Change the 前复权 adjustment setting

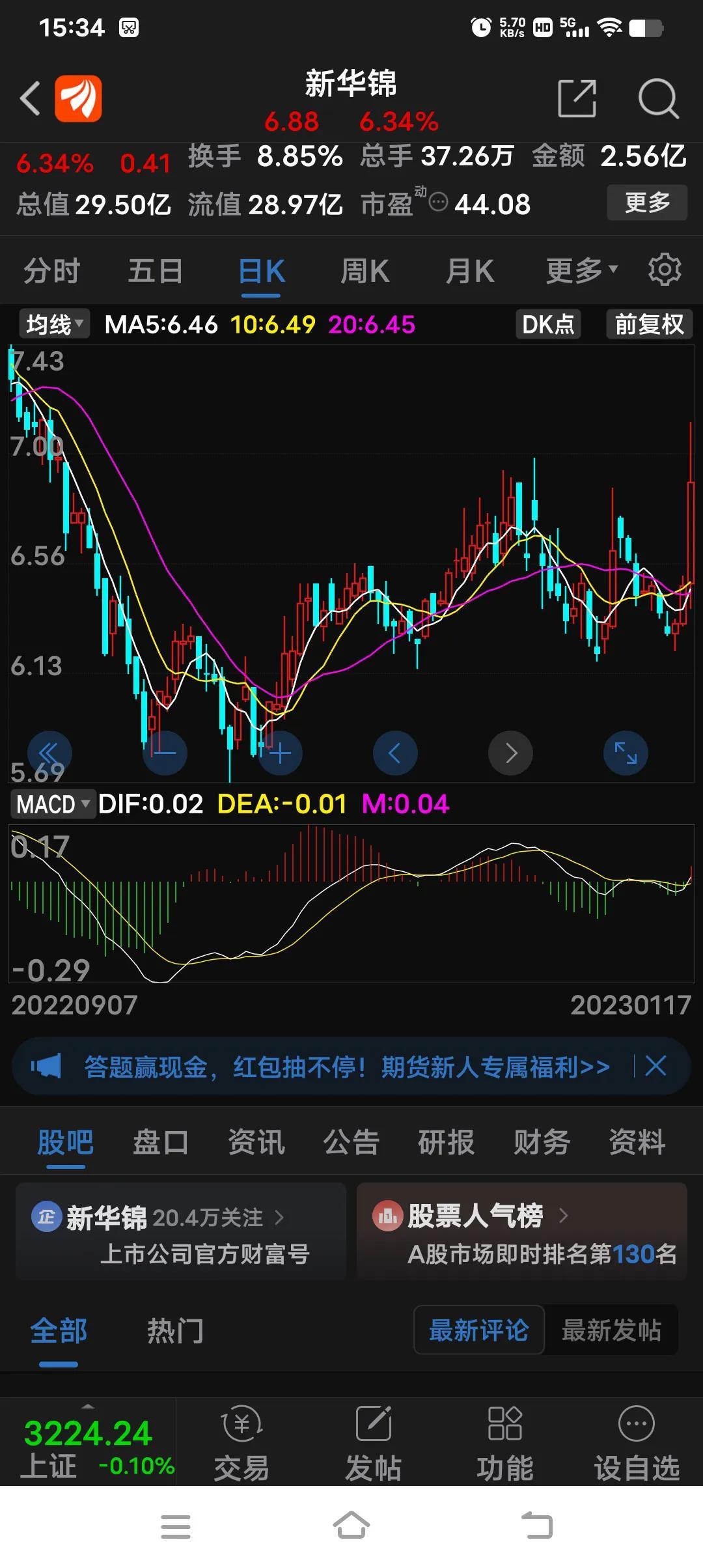click(x=649, y=324)
